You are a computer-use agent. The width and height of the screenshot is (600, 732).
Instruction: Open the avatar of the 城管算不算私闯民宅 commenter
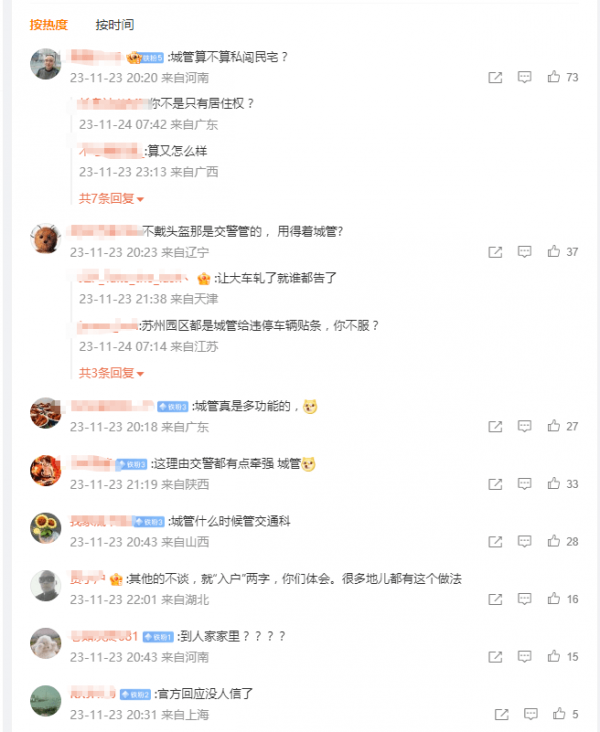pos(46,65)
